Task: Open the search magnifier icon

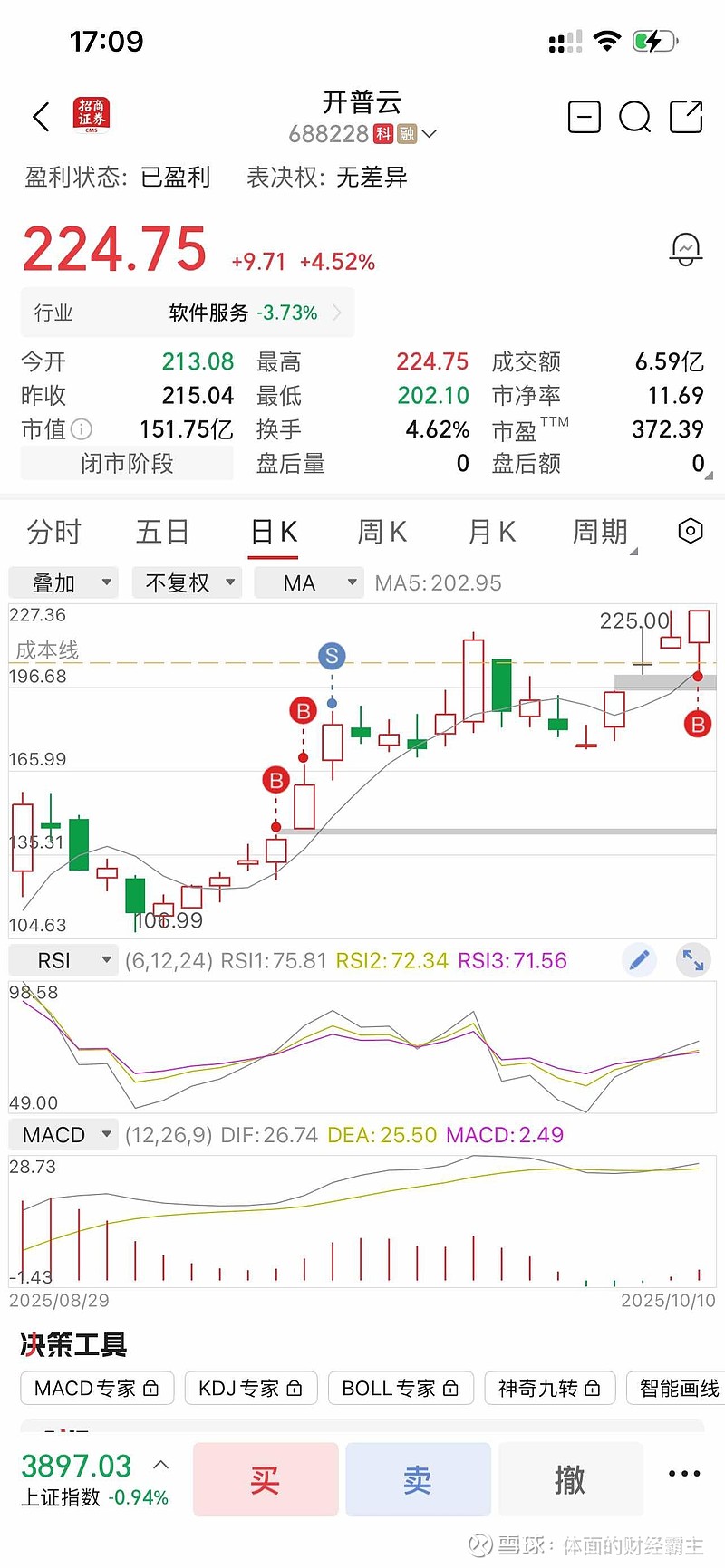Action: [x=634, y=117]
